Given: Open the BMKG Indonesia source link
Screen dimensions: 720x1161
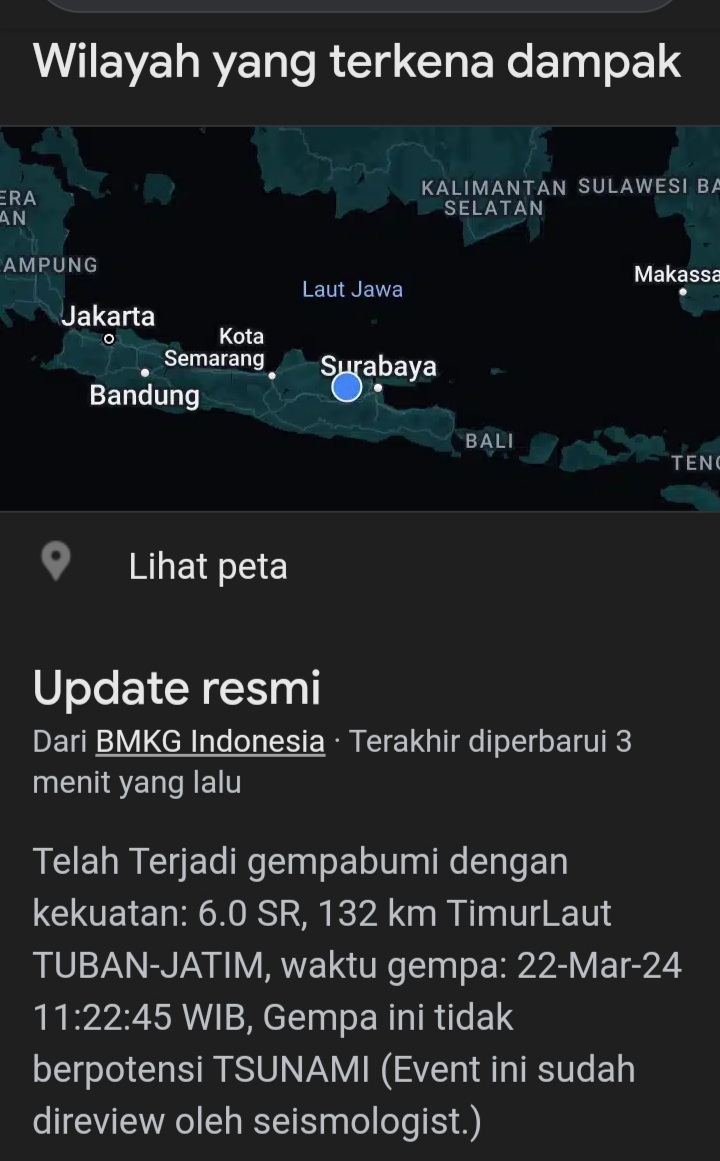Looking at the screenshot, I should (210, 742).
